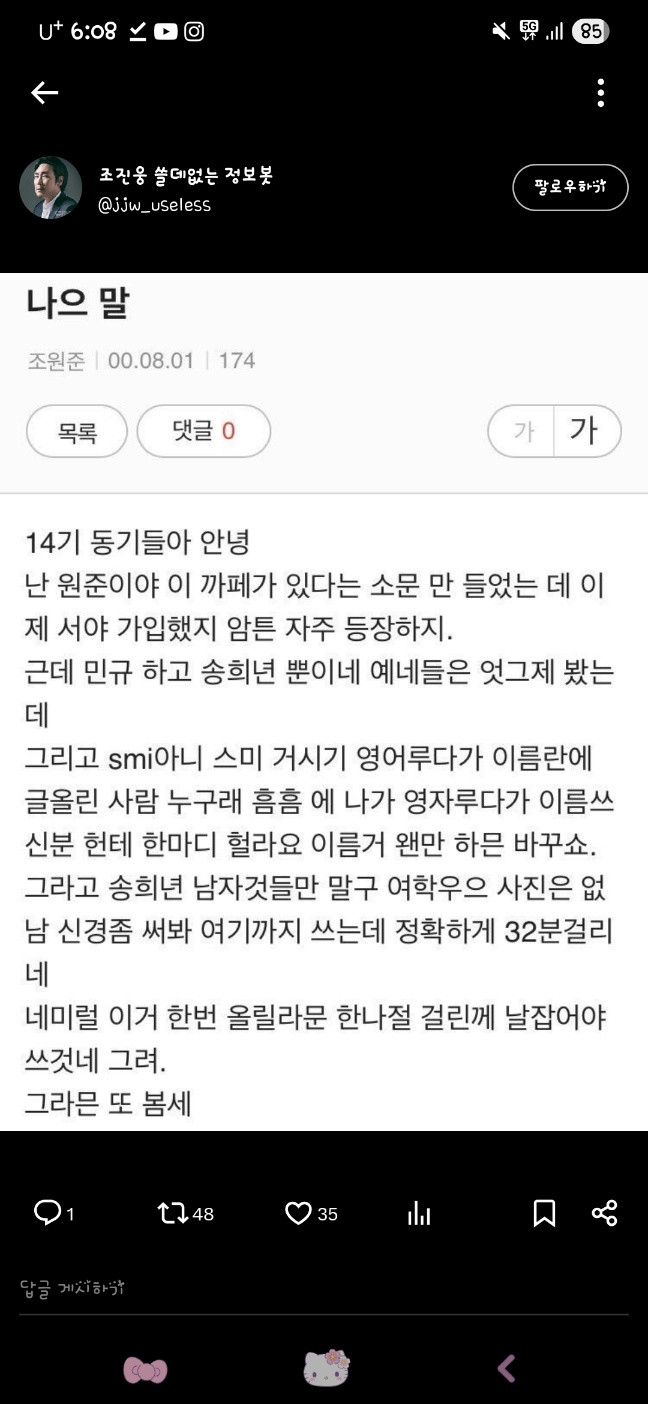The width and height of the screenshot is (648, 1404).
Task: Go home via the Hello Kitty button
Action: (x=326, y=1368)
